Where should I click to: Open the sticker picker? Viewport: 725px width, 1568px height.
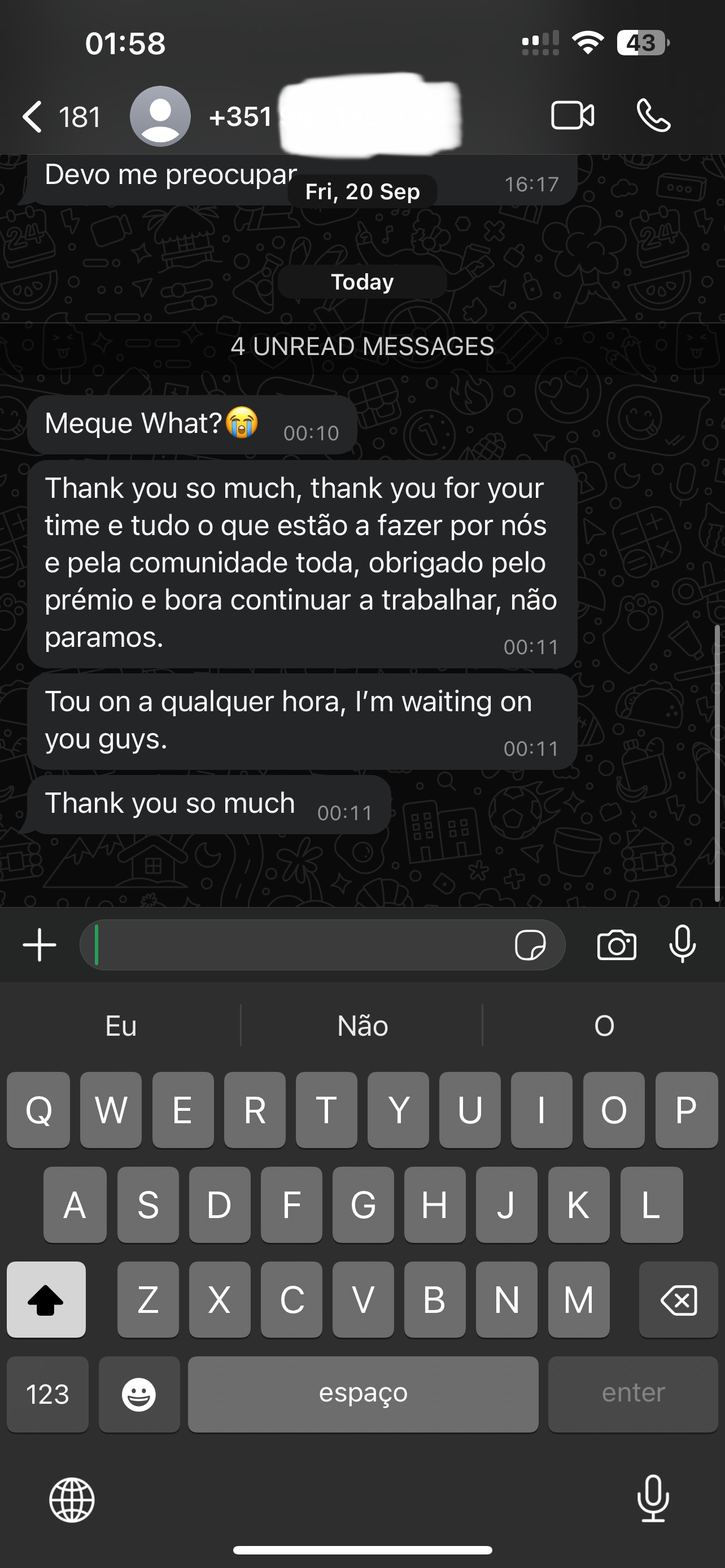[530, 945]
